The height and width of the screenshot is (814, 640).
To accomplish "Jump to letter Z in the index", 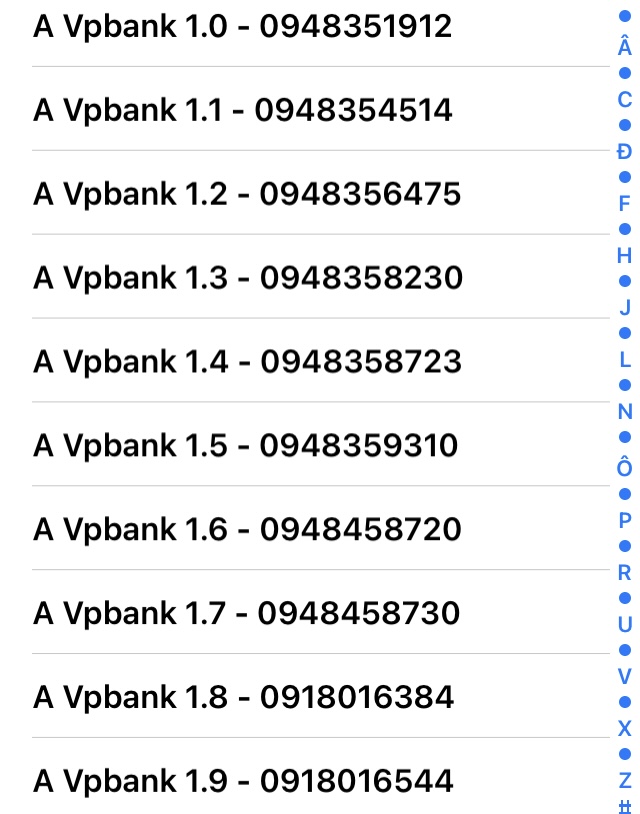I will point(625,780).
